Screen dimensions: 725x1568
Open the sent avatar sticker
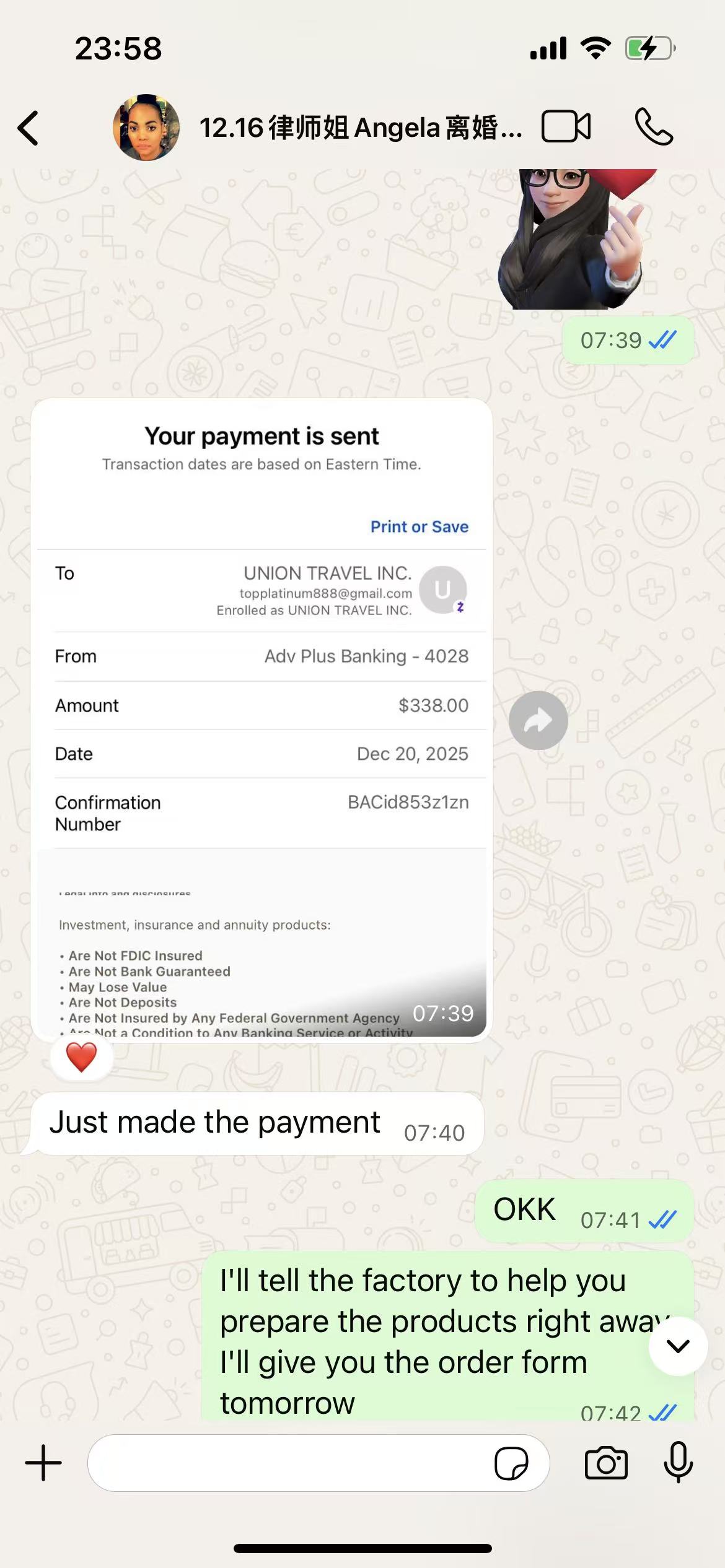click(576, 238)
